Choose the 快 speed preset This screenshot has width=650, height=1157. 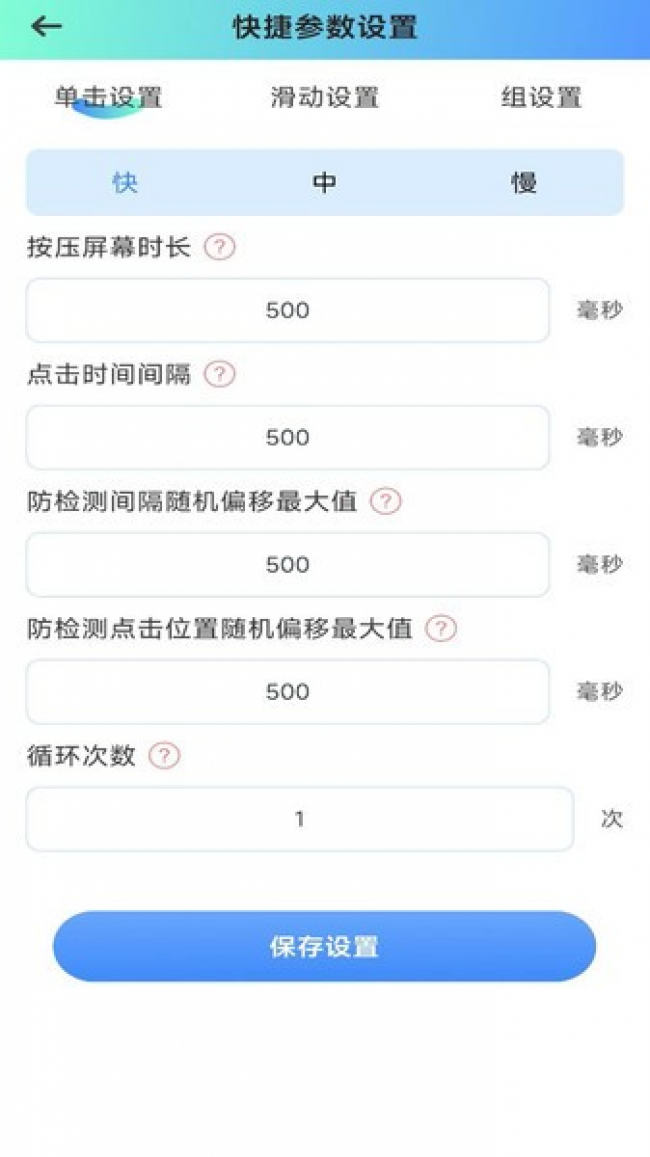[125, 182]
